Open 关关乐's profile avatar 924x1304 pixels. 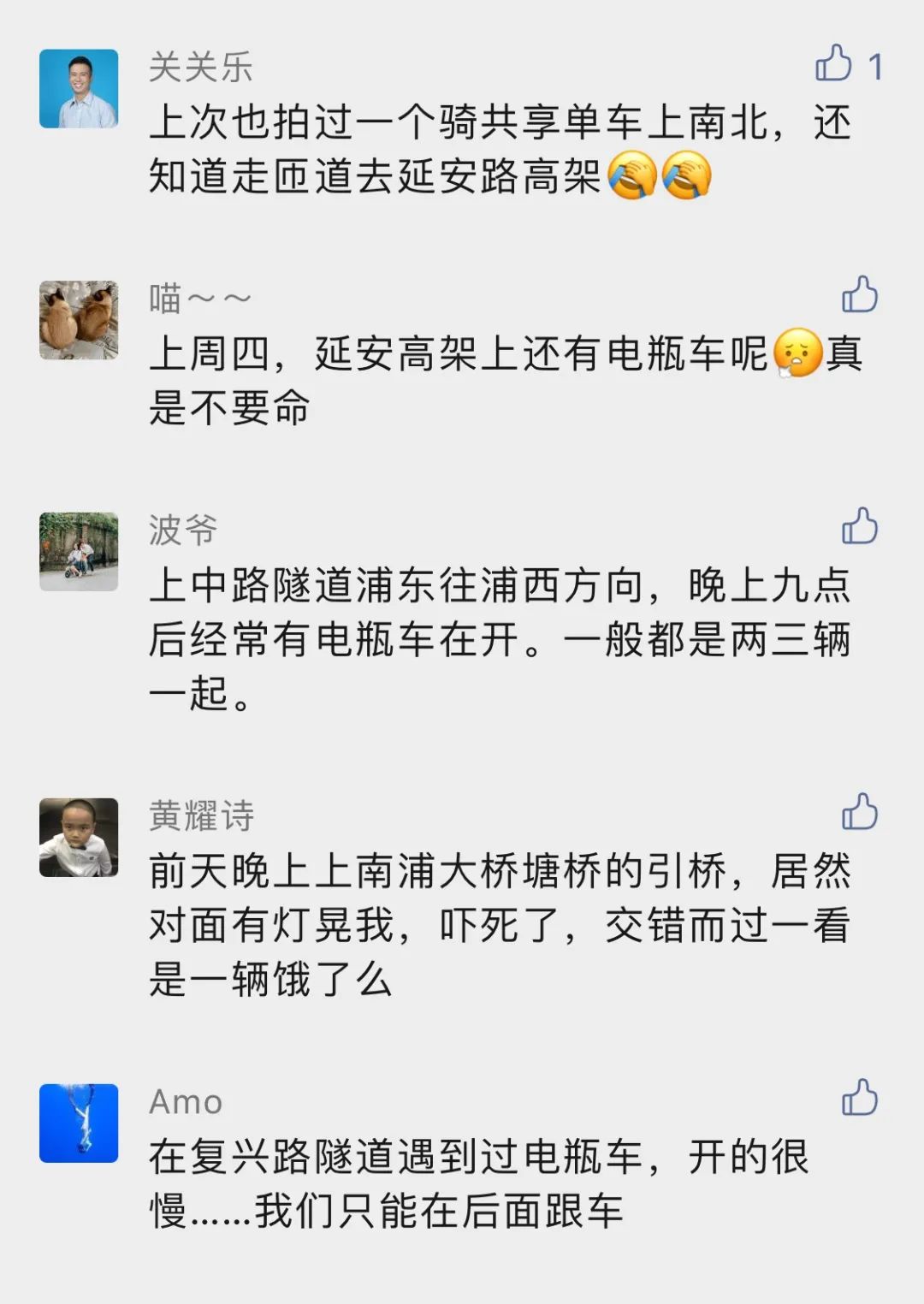pos(79,89)
